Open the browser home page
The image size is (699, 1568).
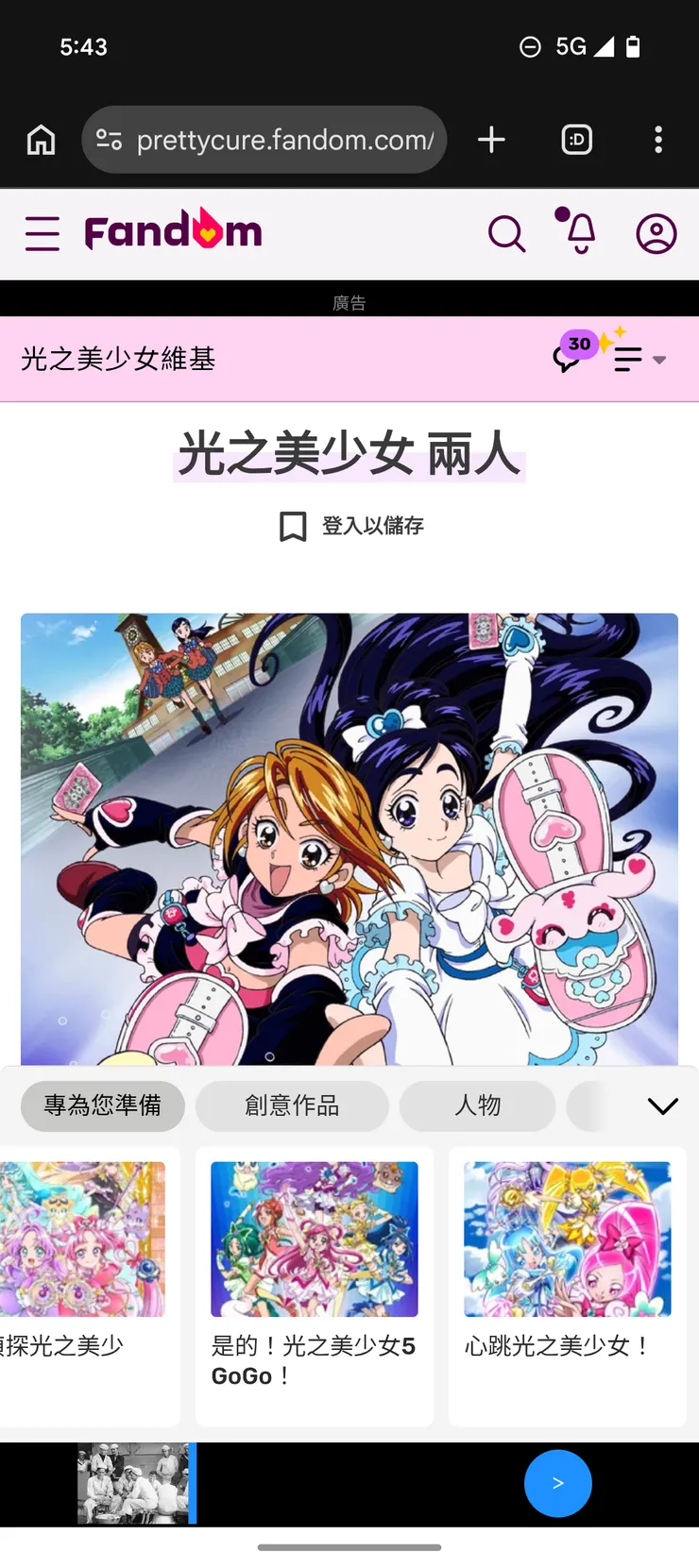(41, 140)
